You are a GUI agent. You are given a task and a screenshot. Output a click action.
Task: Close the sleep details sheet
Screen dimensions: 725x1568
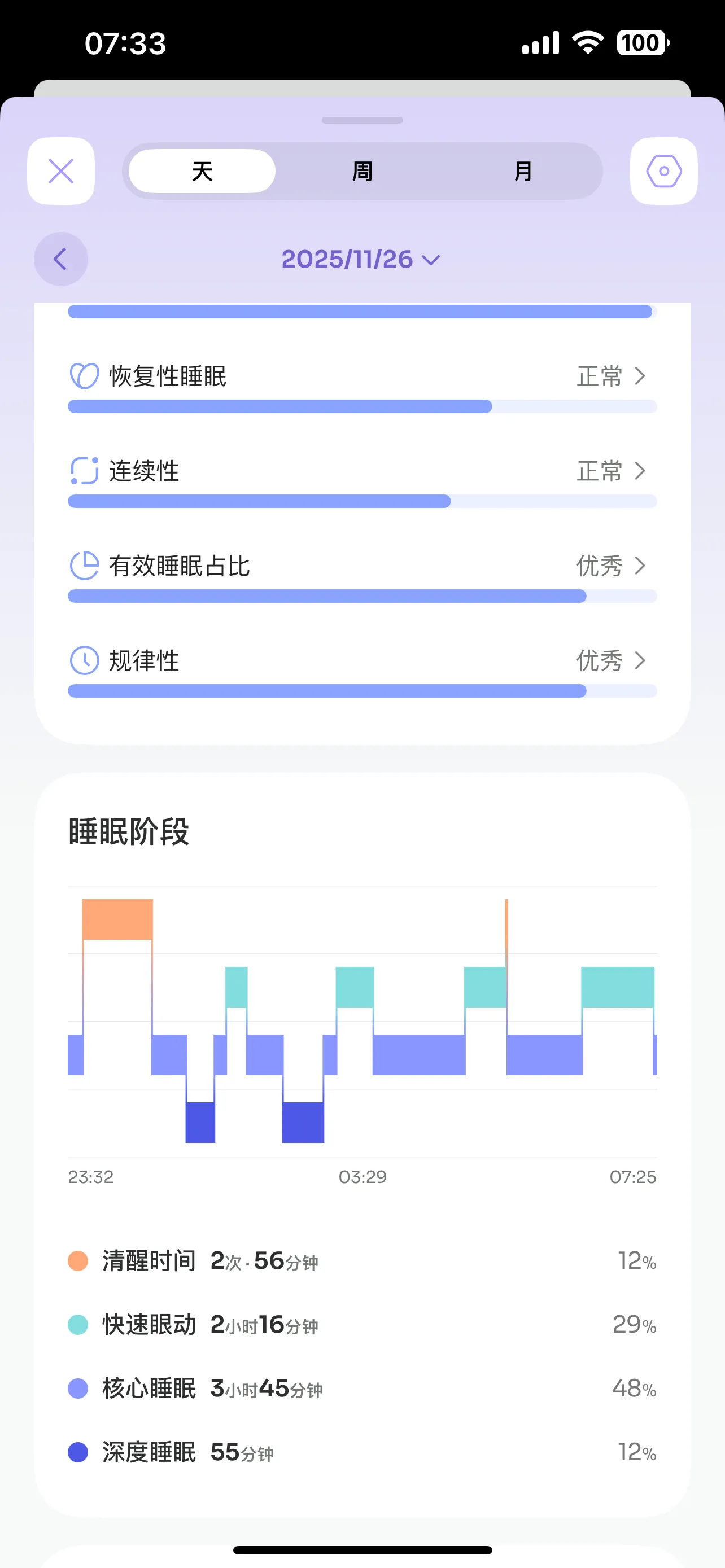pos(61,171)
